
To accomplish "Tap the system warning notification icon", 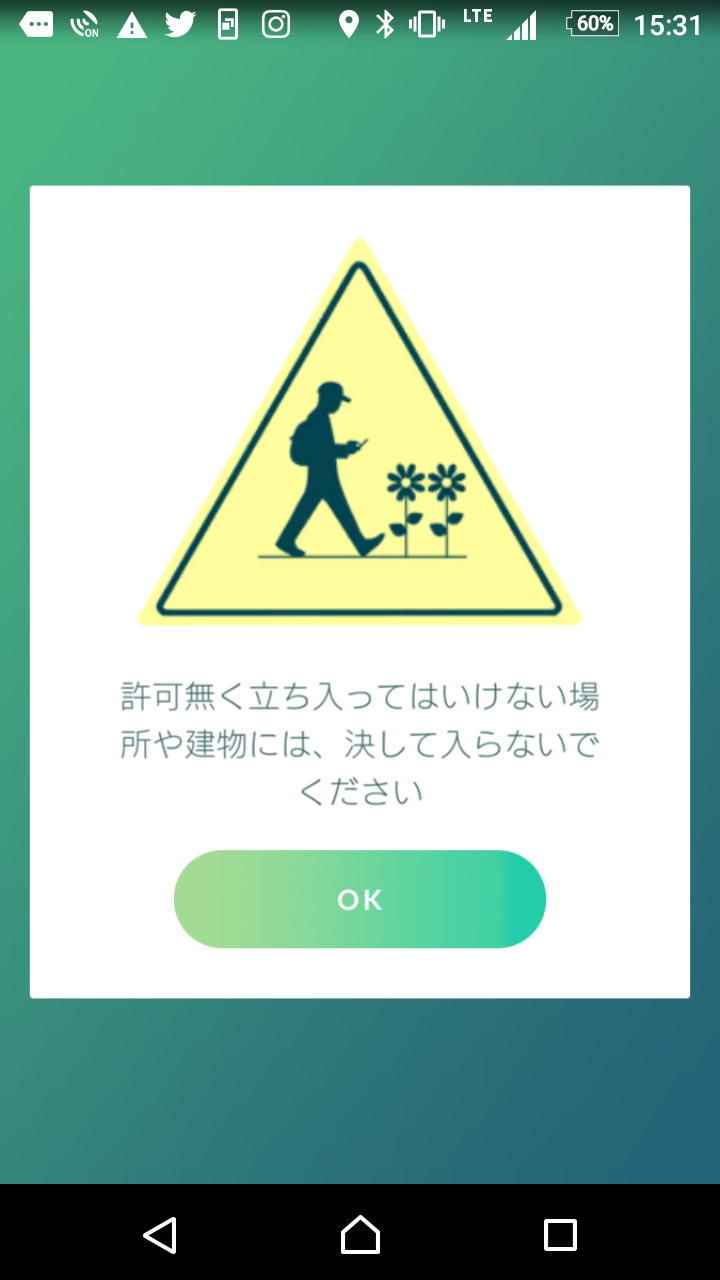I will point(132,23).
